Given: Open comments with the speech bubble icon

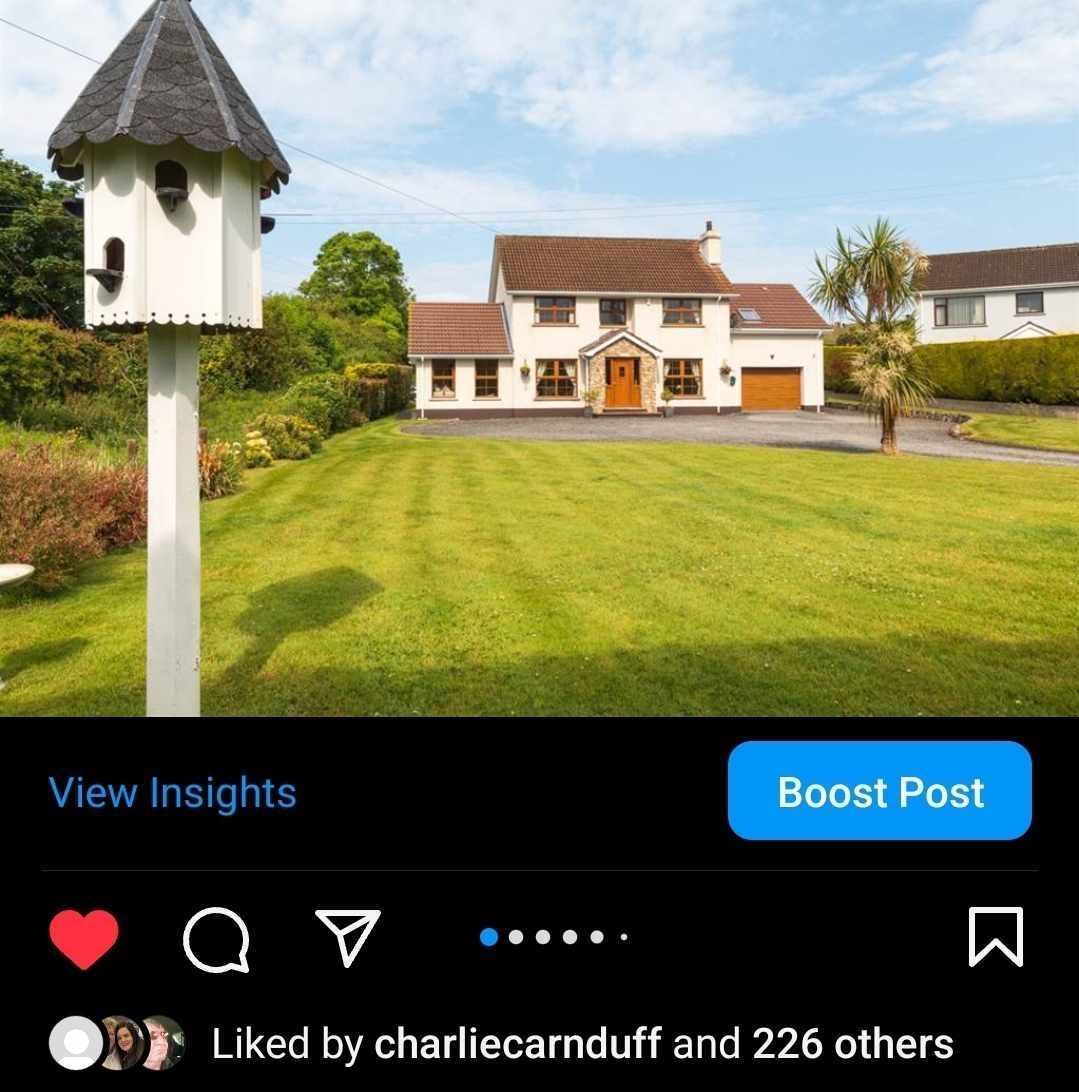Looking at the screenshot, I should click(216, 939).
